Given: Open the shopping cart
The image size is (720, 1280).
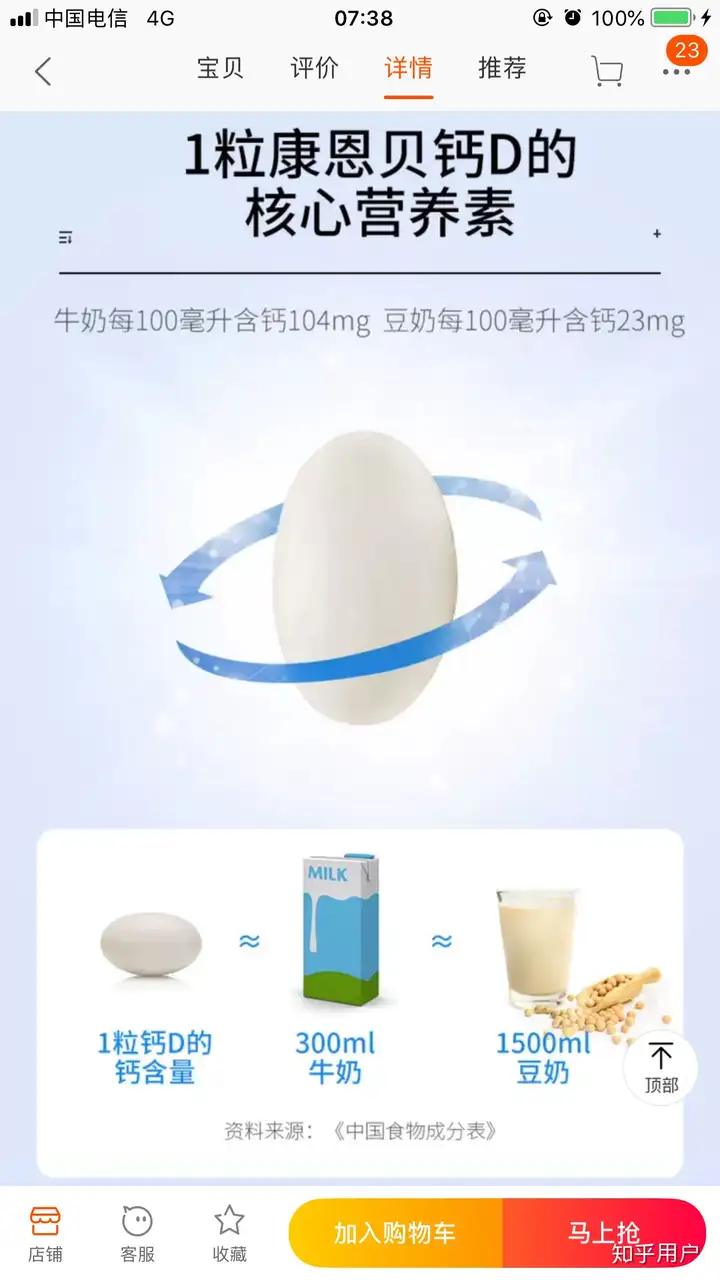Looking at the screenshot, I should (607, 71).
